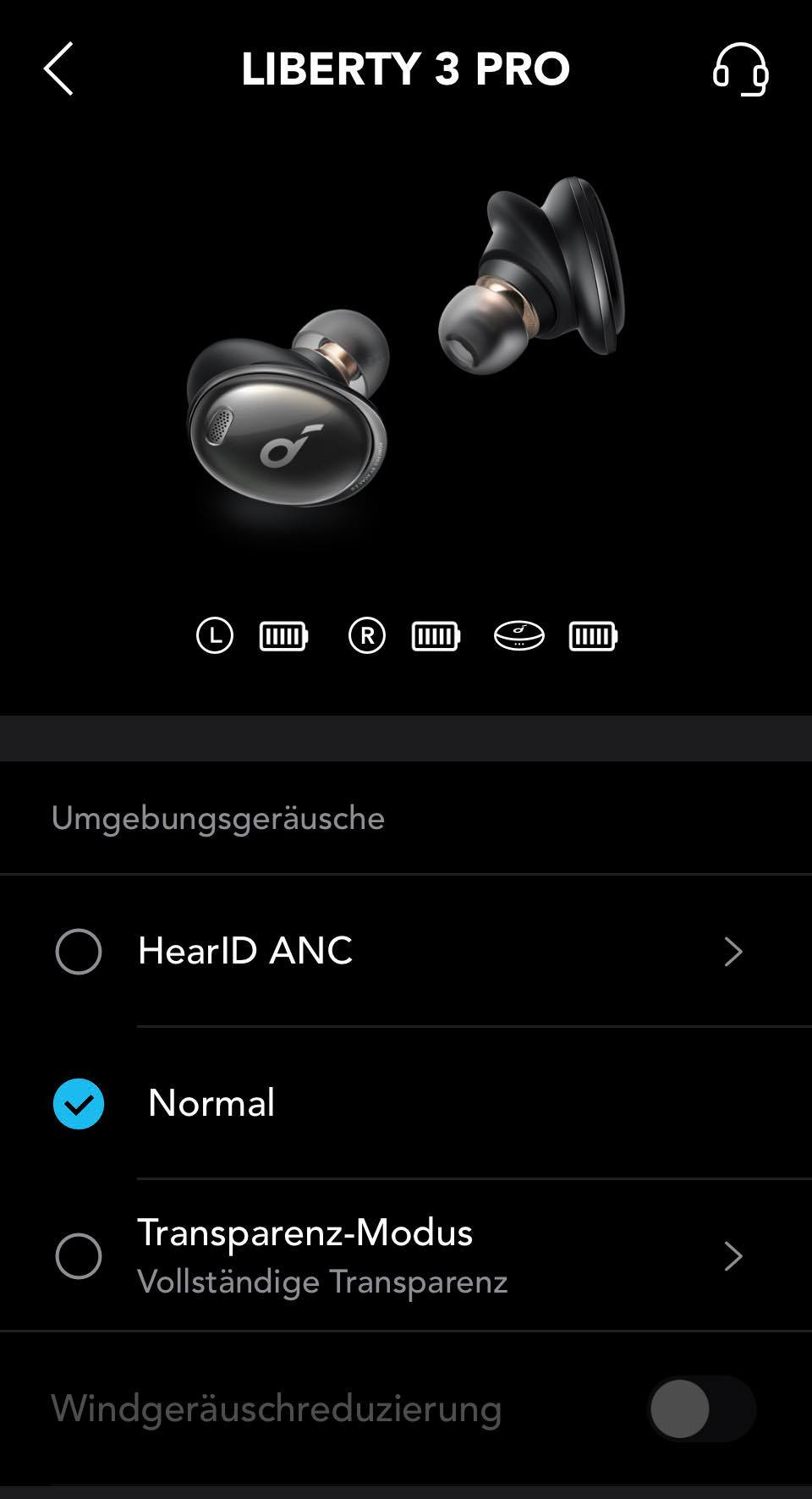Toggle the Windgeräuschreduzierung switch
812x1499 pixels.
(x=701, y=1408)
